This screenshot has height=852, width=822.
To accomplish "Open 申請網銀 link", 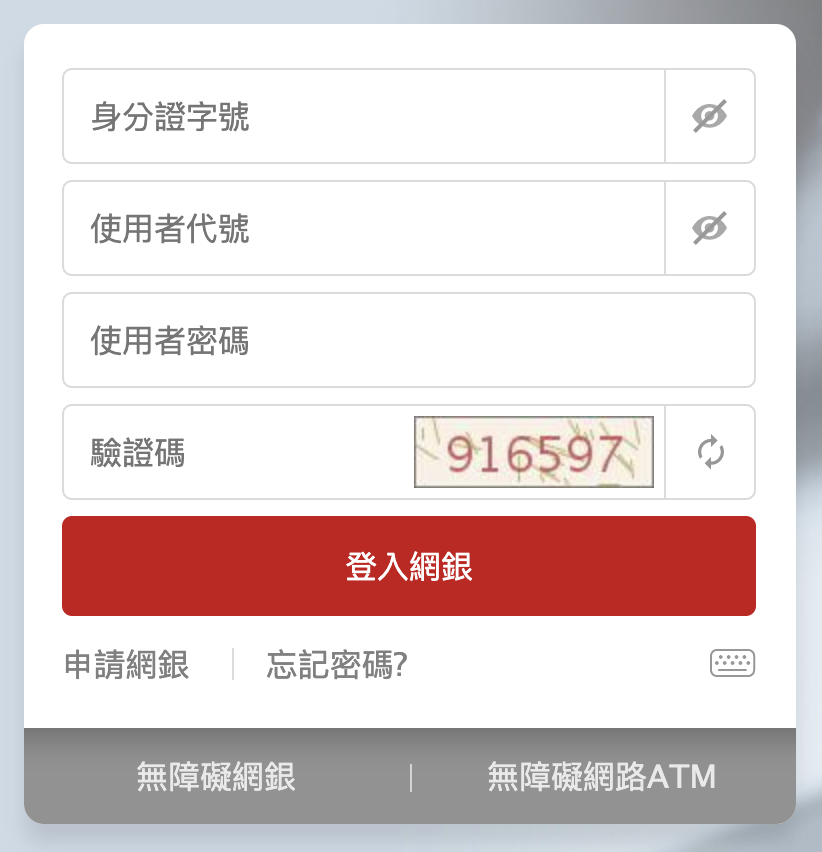I will click(126, 665).
